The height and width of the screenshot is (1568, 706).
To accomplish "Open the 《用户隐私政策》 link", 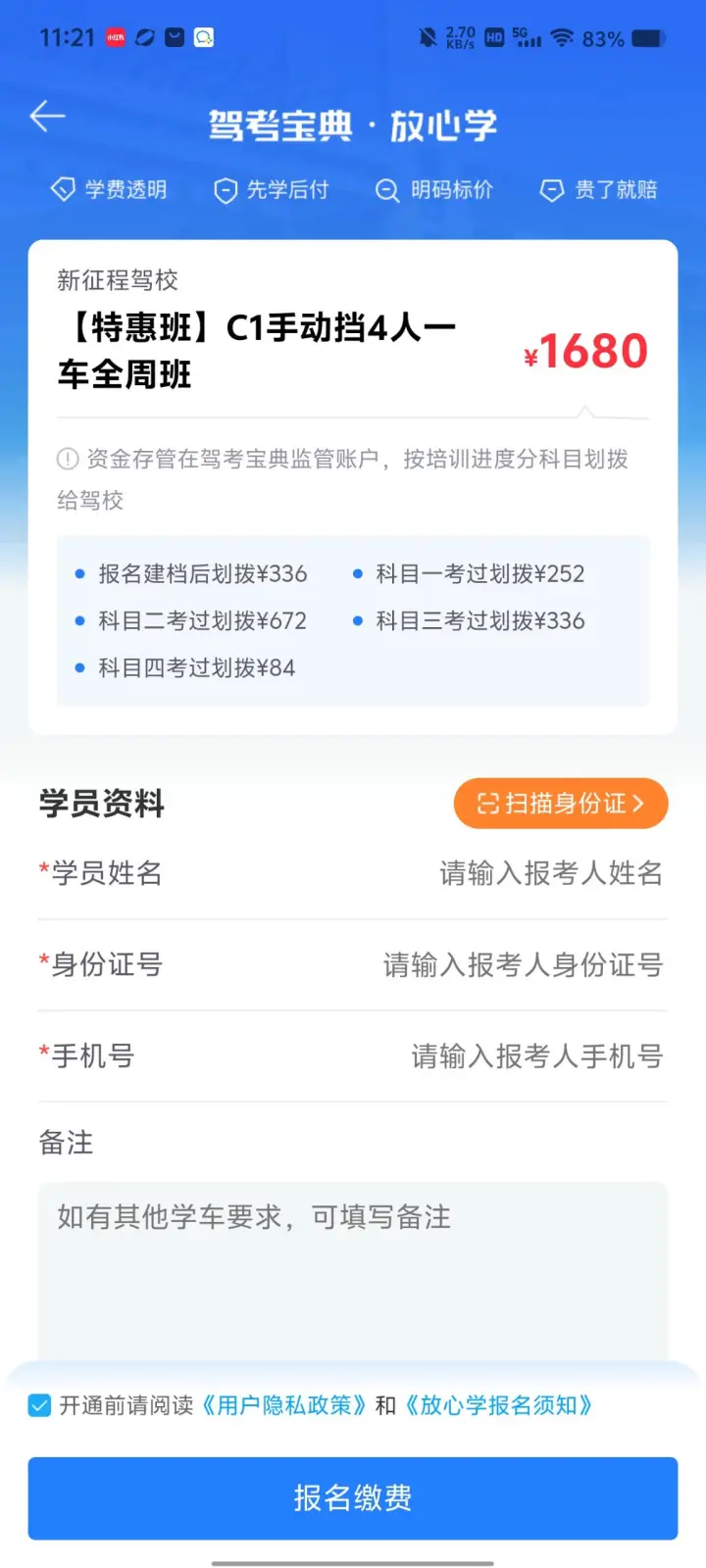I will click(x=284, y=1405).
